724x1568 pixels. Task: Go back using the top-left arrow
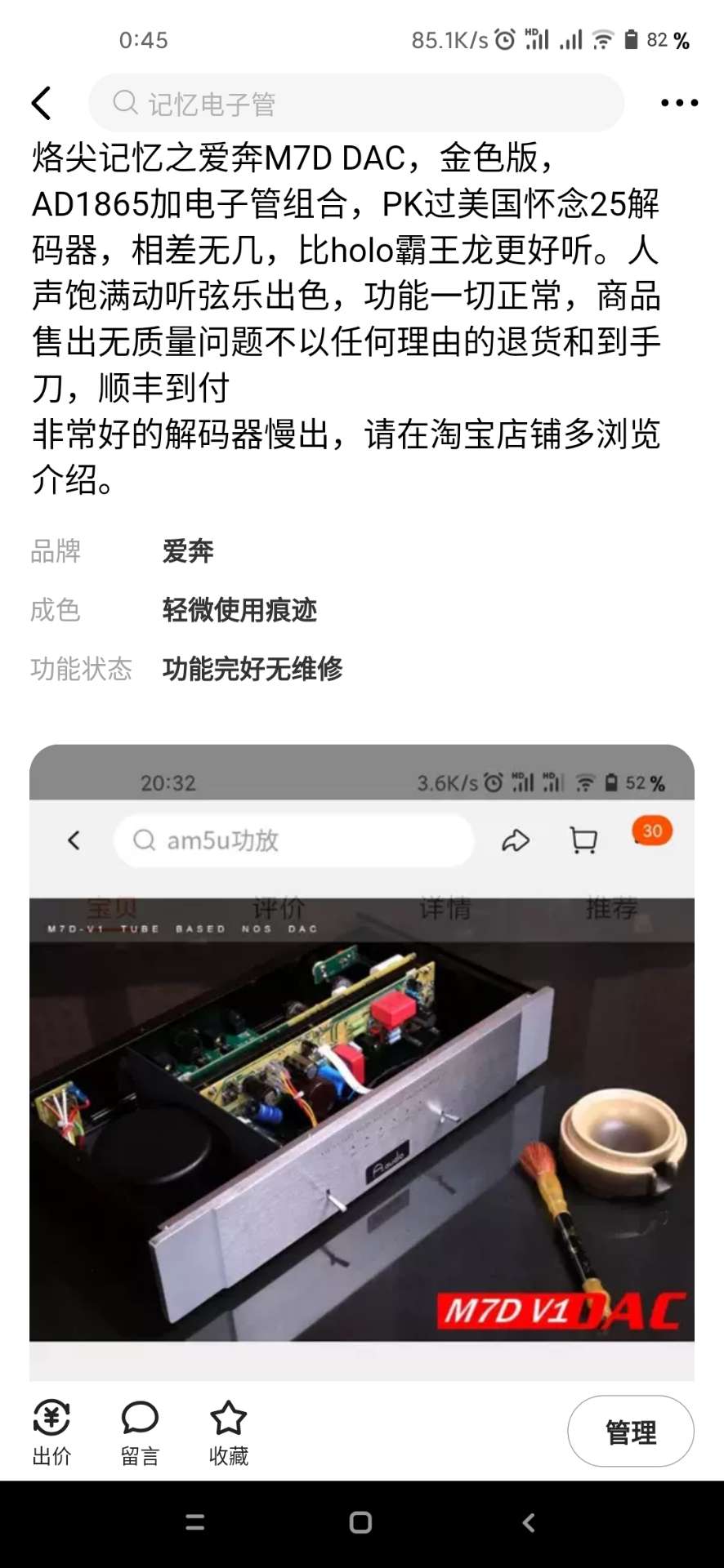tap(42, 104)
